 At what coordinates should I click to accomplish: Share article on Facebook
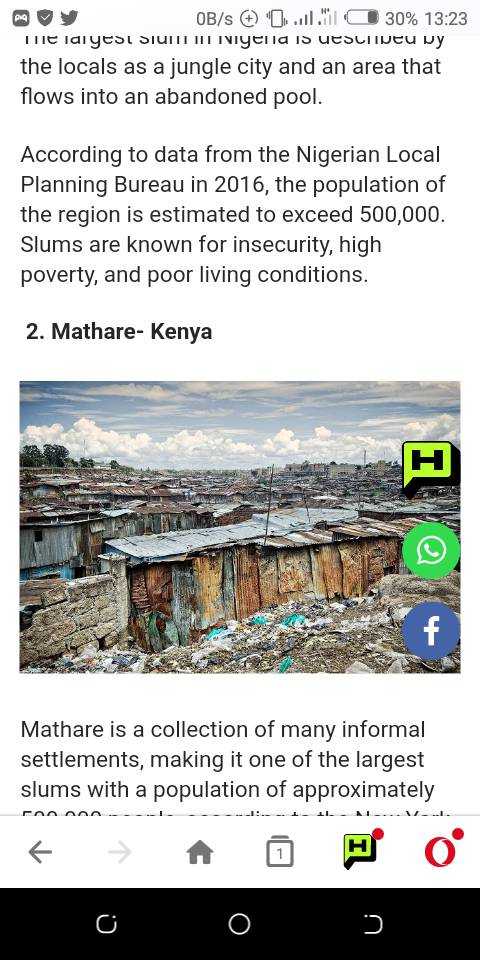(x=431, y=631)
